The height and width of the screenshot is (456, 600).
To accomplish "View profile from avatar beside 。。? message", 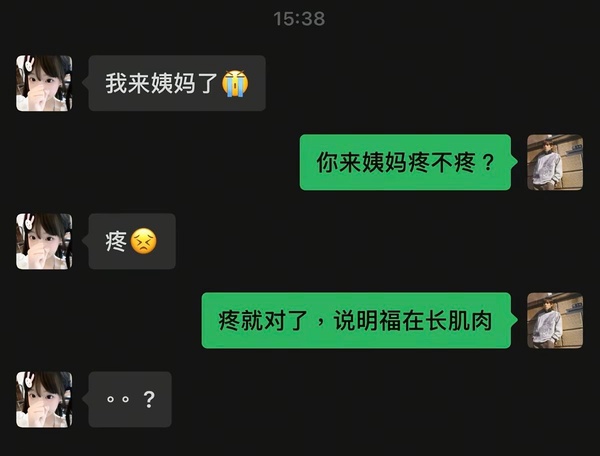I will point(44,399).
